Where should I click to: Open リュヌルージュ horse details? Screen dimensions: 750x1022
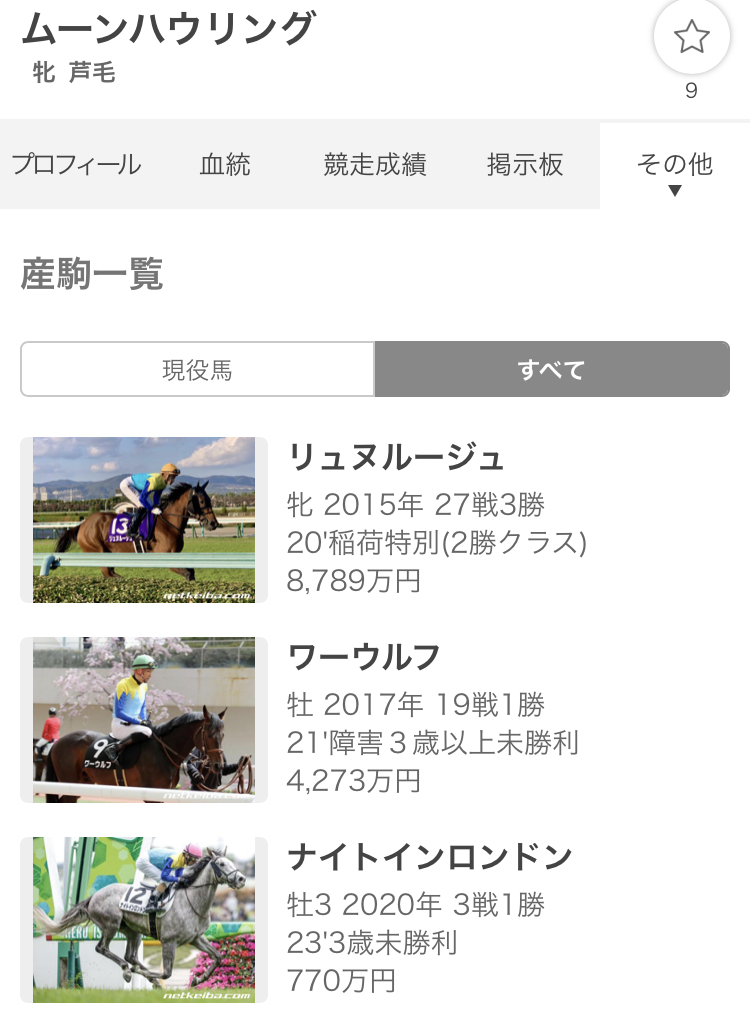click(x=395, y=458)
